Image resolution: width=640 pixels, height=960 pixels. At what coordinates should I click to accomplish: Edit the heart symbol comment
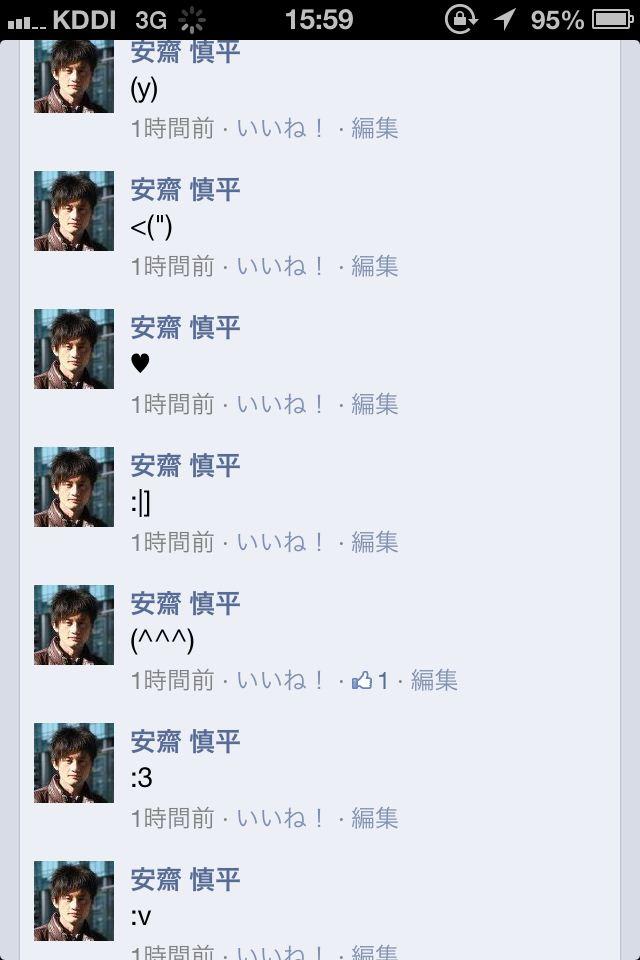[x=375, y=404]
